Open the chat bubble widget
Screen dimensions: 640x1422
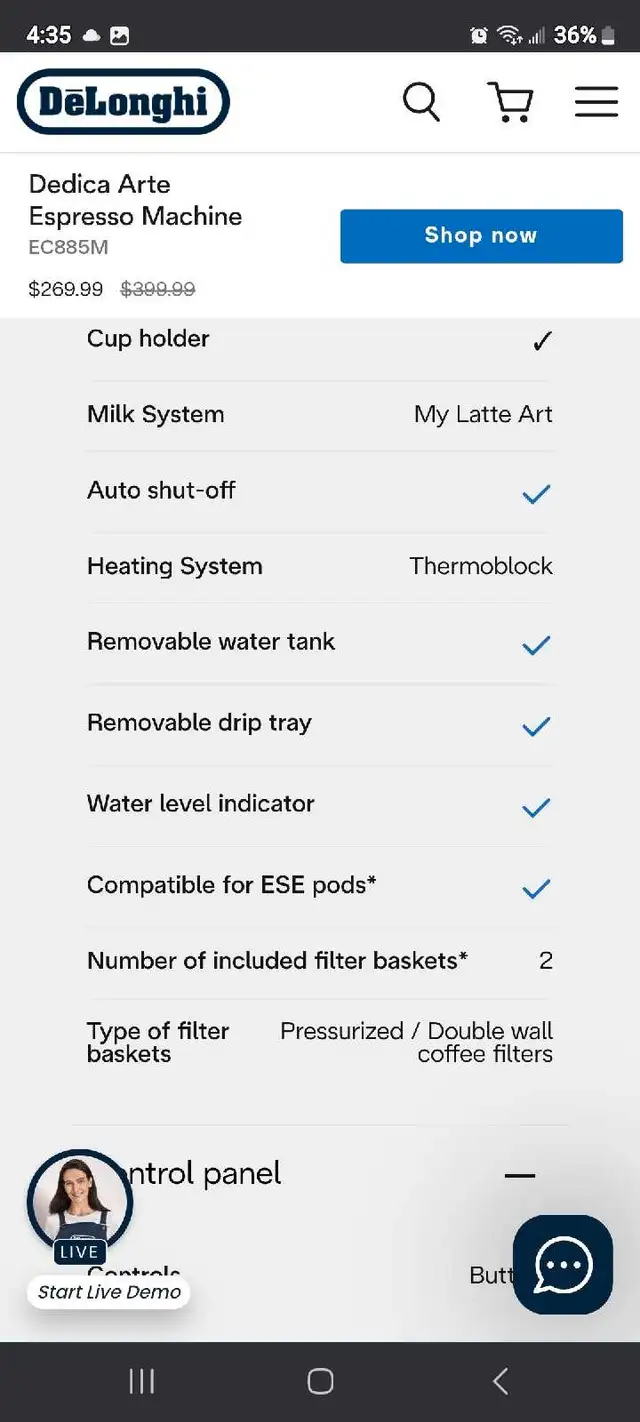pyautogui.click(x=563, y=1264)
